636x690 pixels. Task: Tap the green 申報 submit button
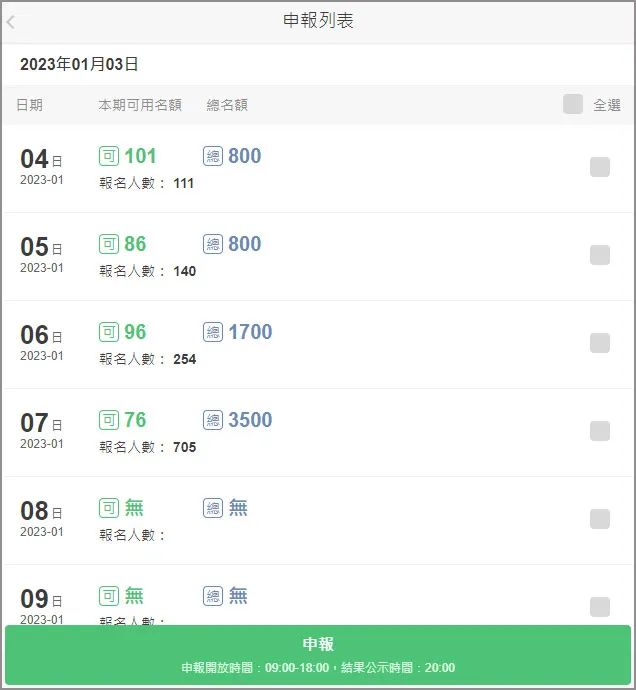click(318, 655)
